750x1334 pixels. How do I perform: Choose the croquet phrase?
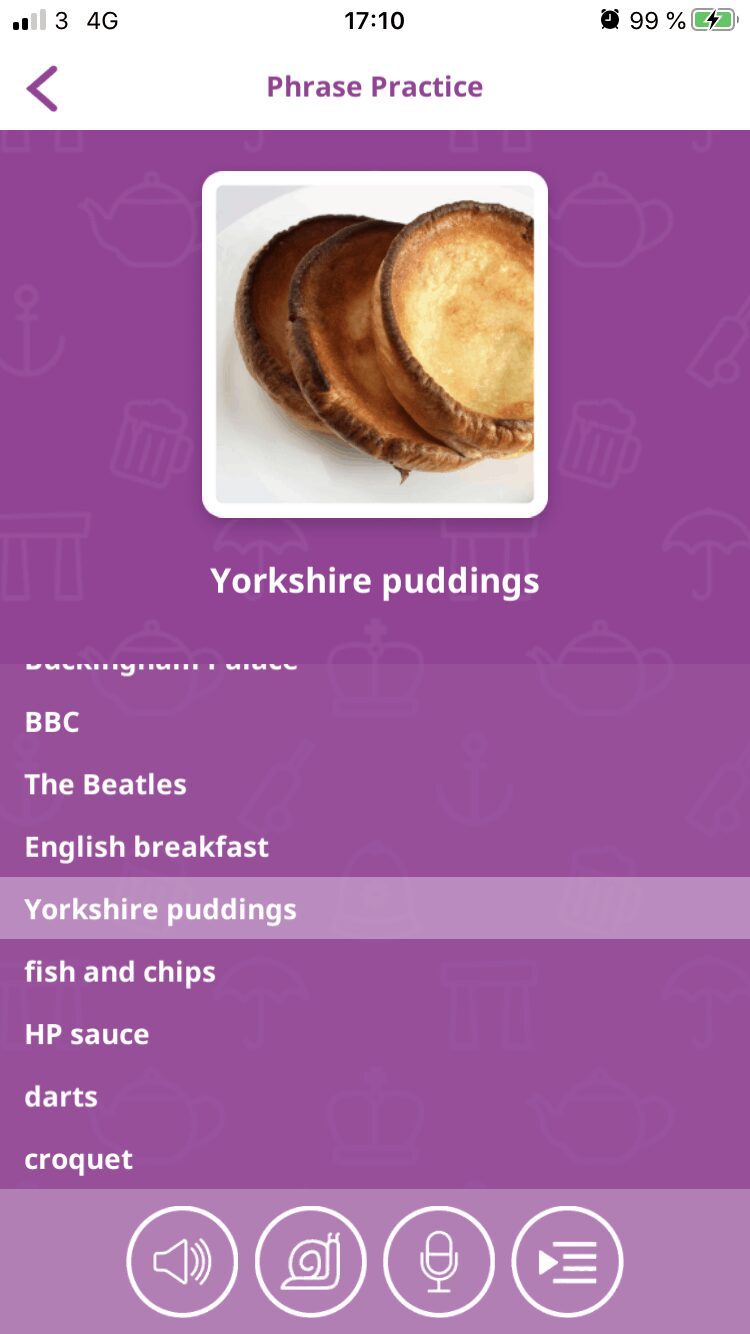click(x=375, y=1158)
